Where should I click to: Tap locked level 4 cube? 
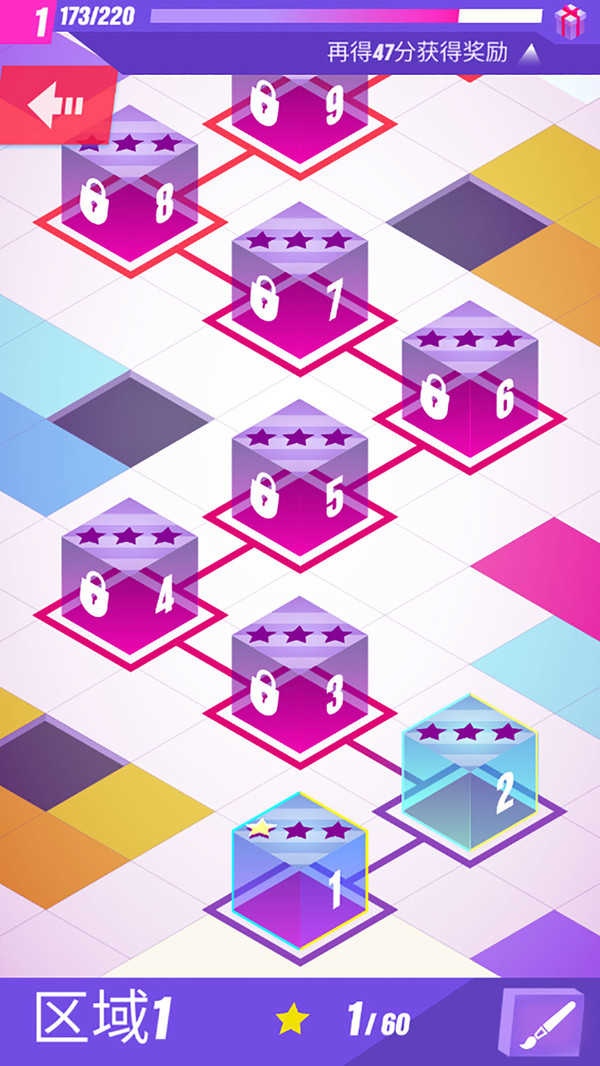tap(129, 577)
